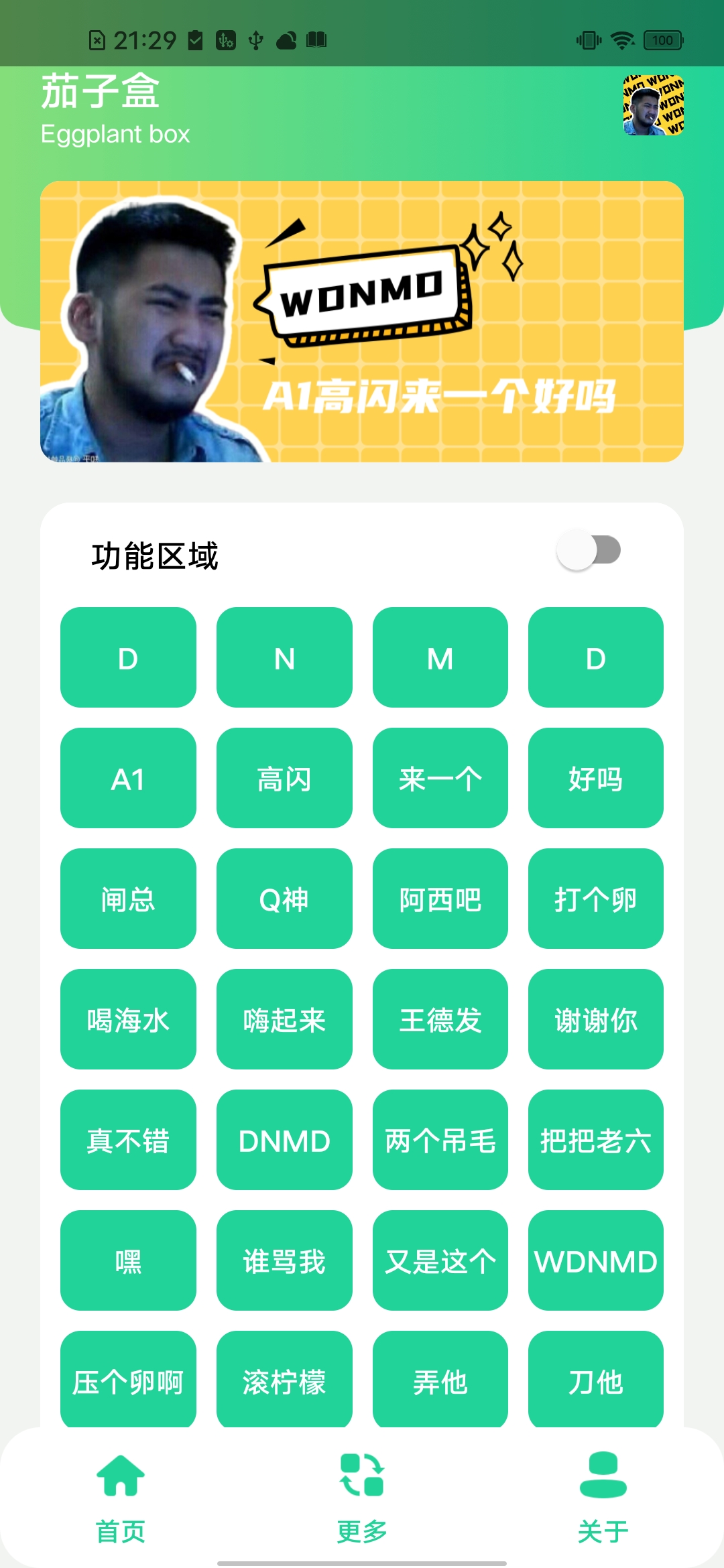The height and width of the screenshot is (1568, 724).
Task: Tap the 把把老六 sound pad
Action: [595, 1140]
